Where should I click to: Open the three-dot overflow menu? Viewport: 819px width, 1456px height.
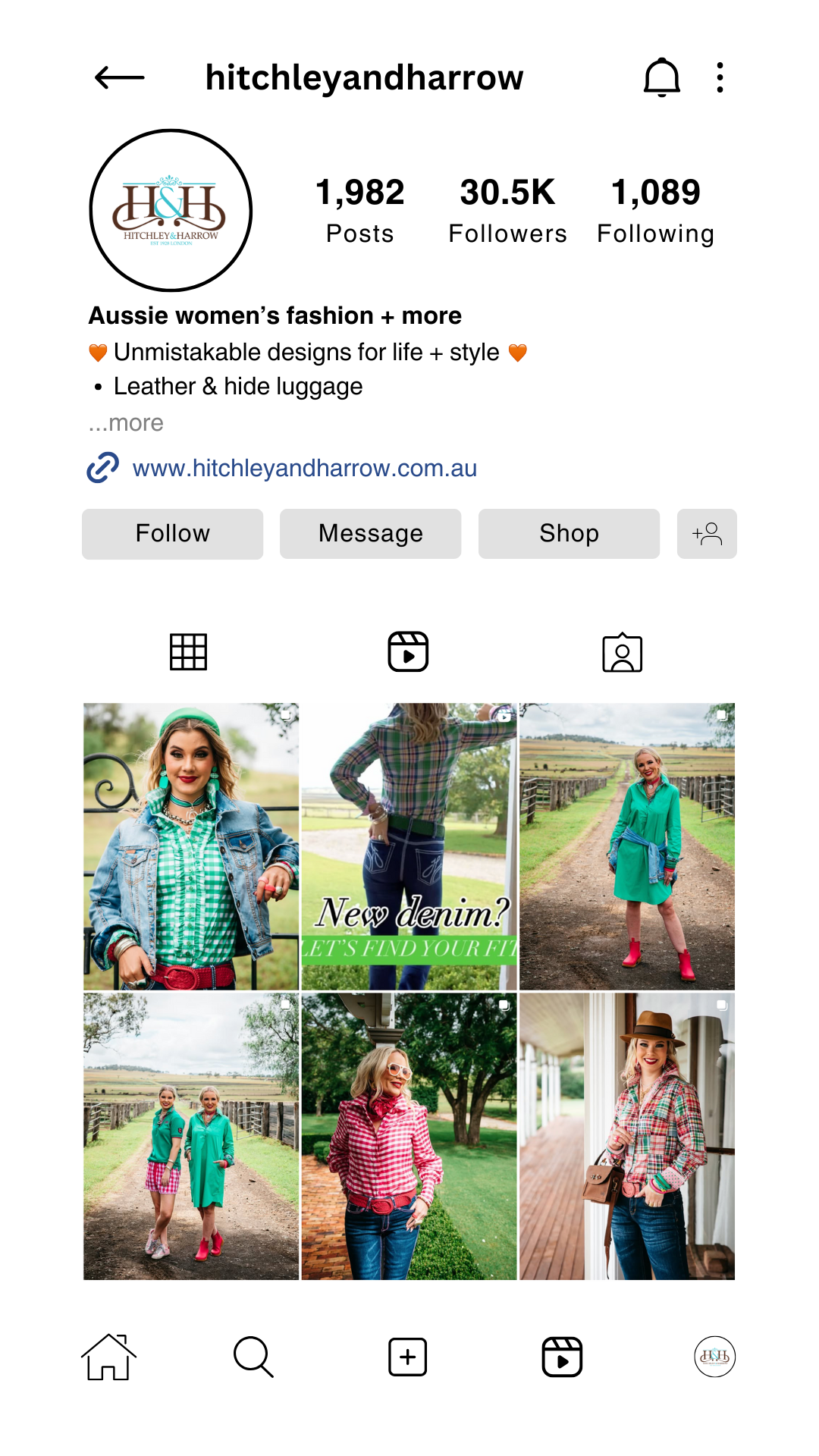point(720,77)
